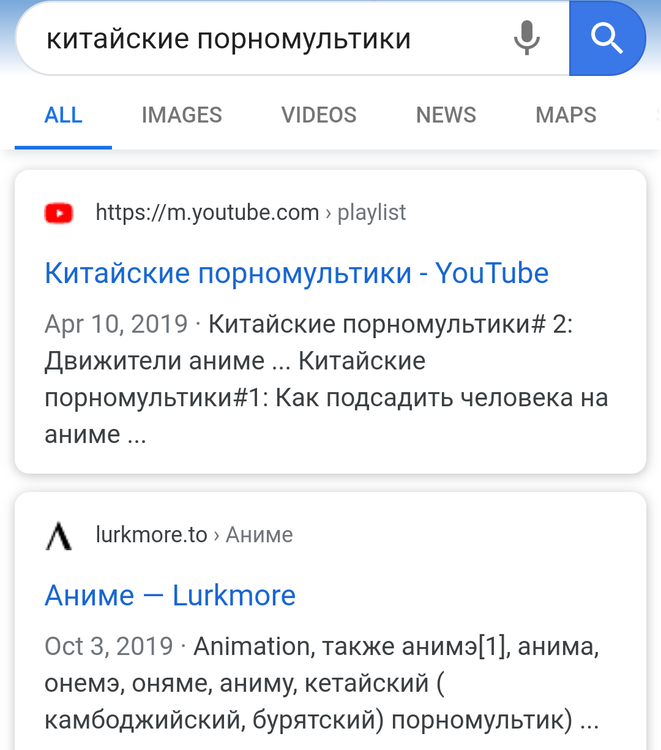Run search with the blue magnifier button
Image resolution: width=661 pixels, height=750 pixels.
point(606,38)
